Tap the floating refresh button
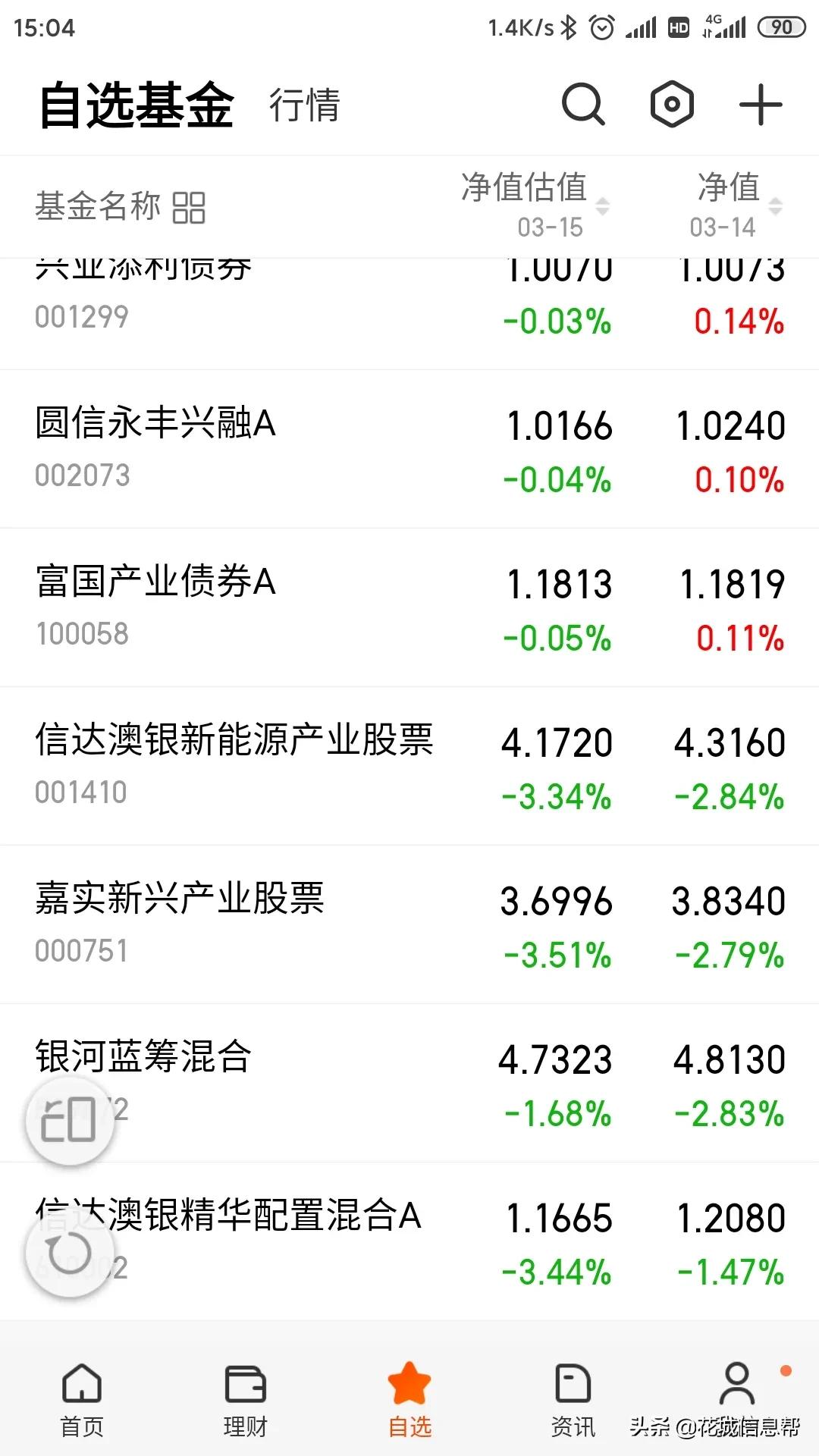Image resolution: width=819 pixels, height=1456 pixels. click(x=69, y=1252)
